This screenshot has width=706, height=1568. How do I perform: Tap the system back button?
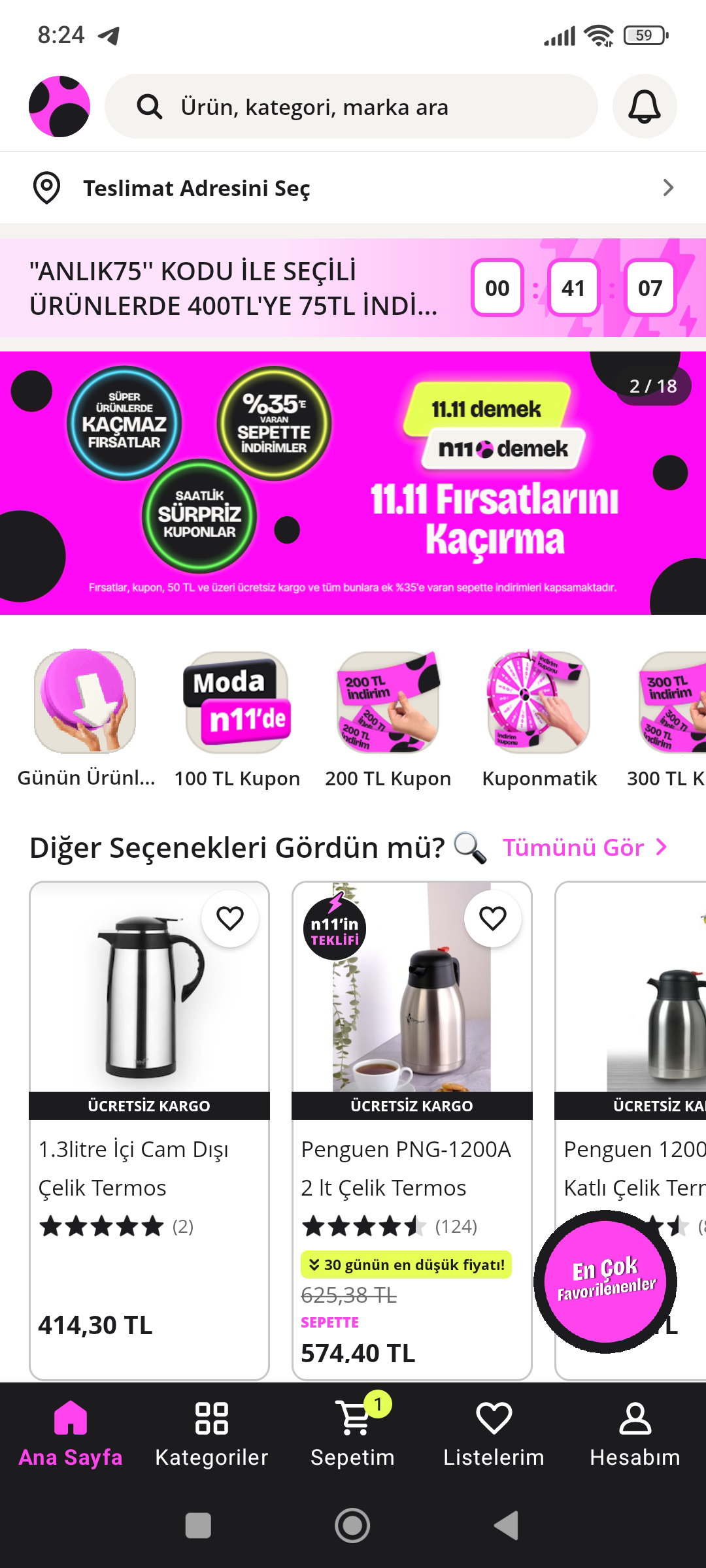[x=506, y=1526]
